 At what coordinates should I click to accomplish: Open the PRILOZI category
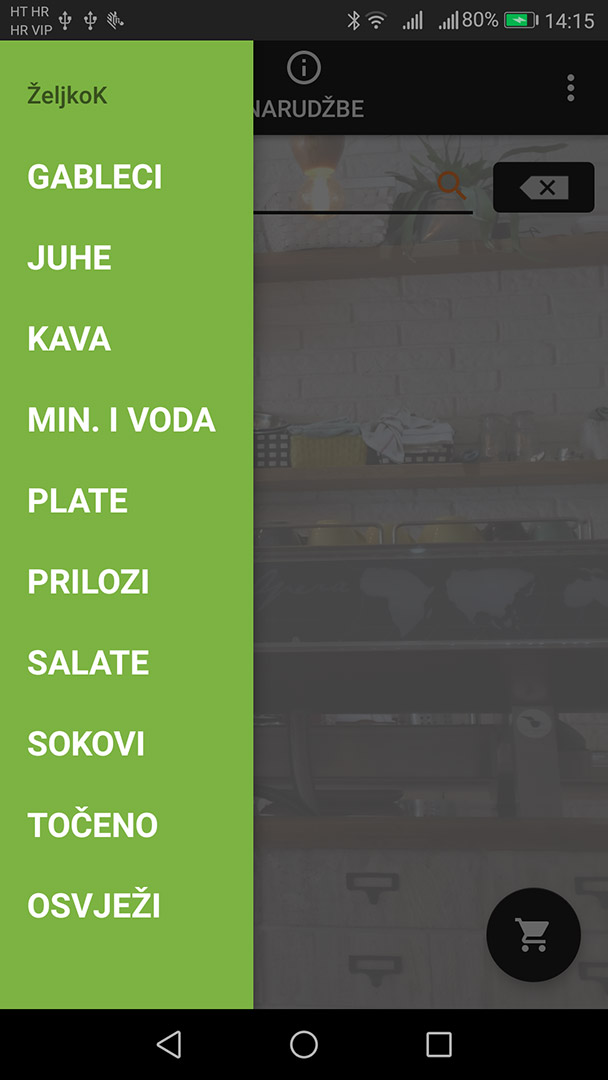pos(88,582)
